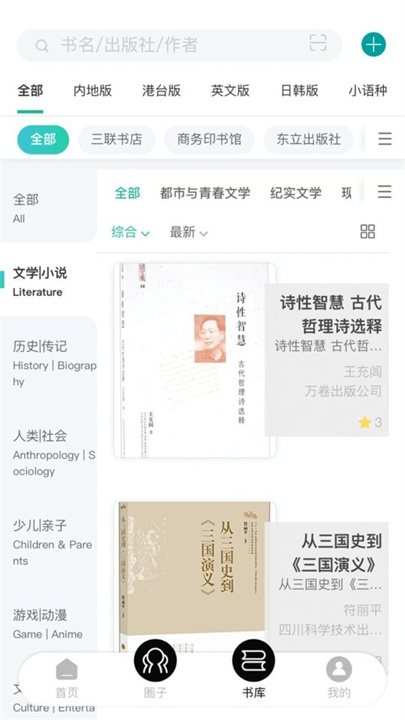Open the barcode scanner icon
The image size is (405, 720).
click(318, 43)
